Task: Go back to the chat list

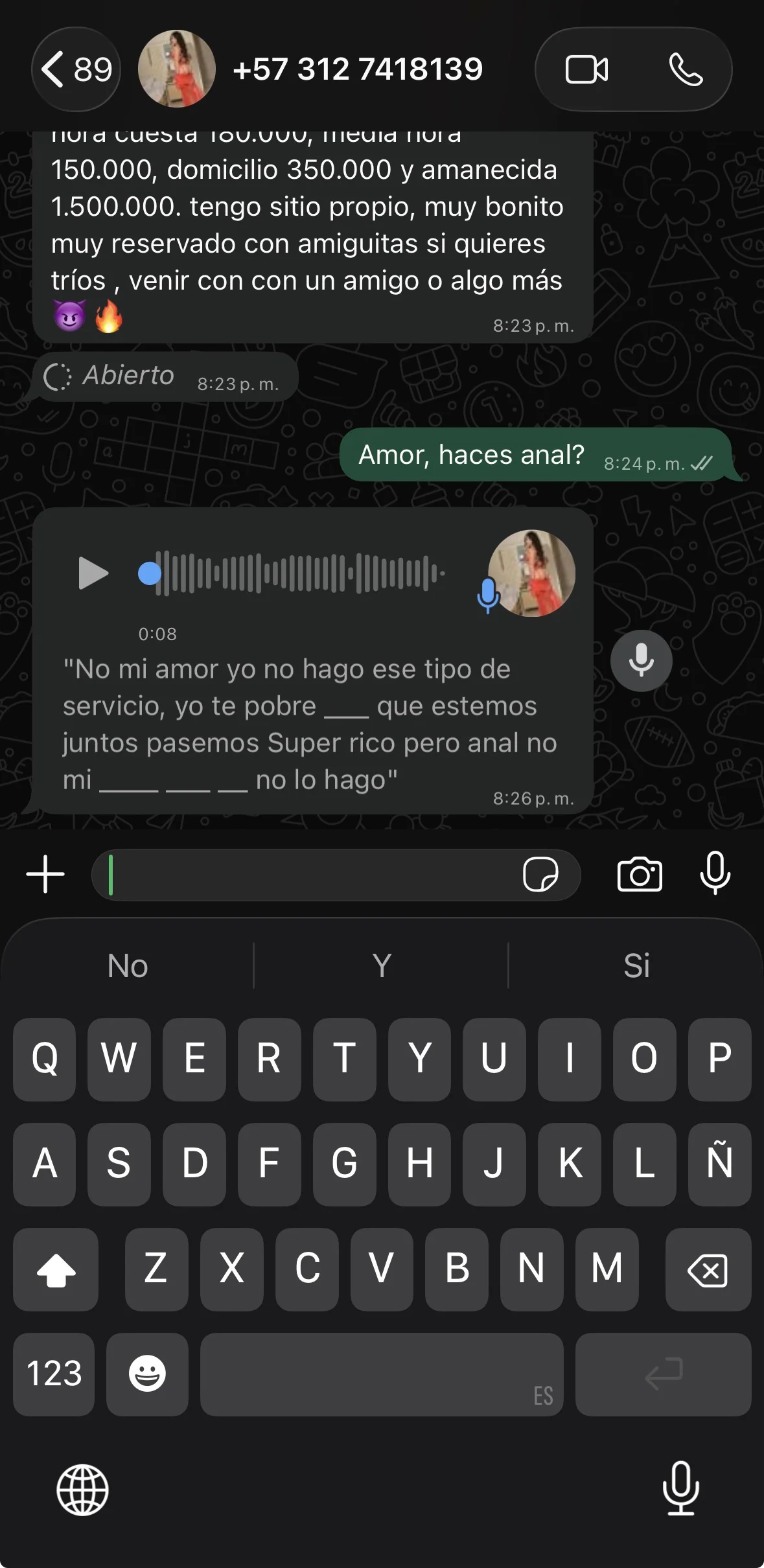Action: coord(76,69)
